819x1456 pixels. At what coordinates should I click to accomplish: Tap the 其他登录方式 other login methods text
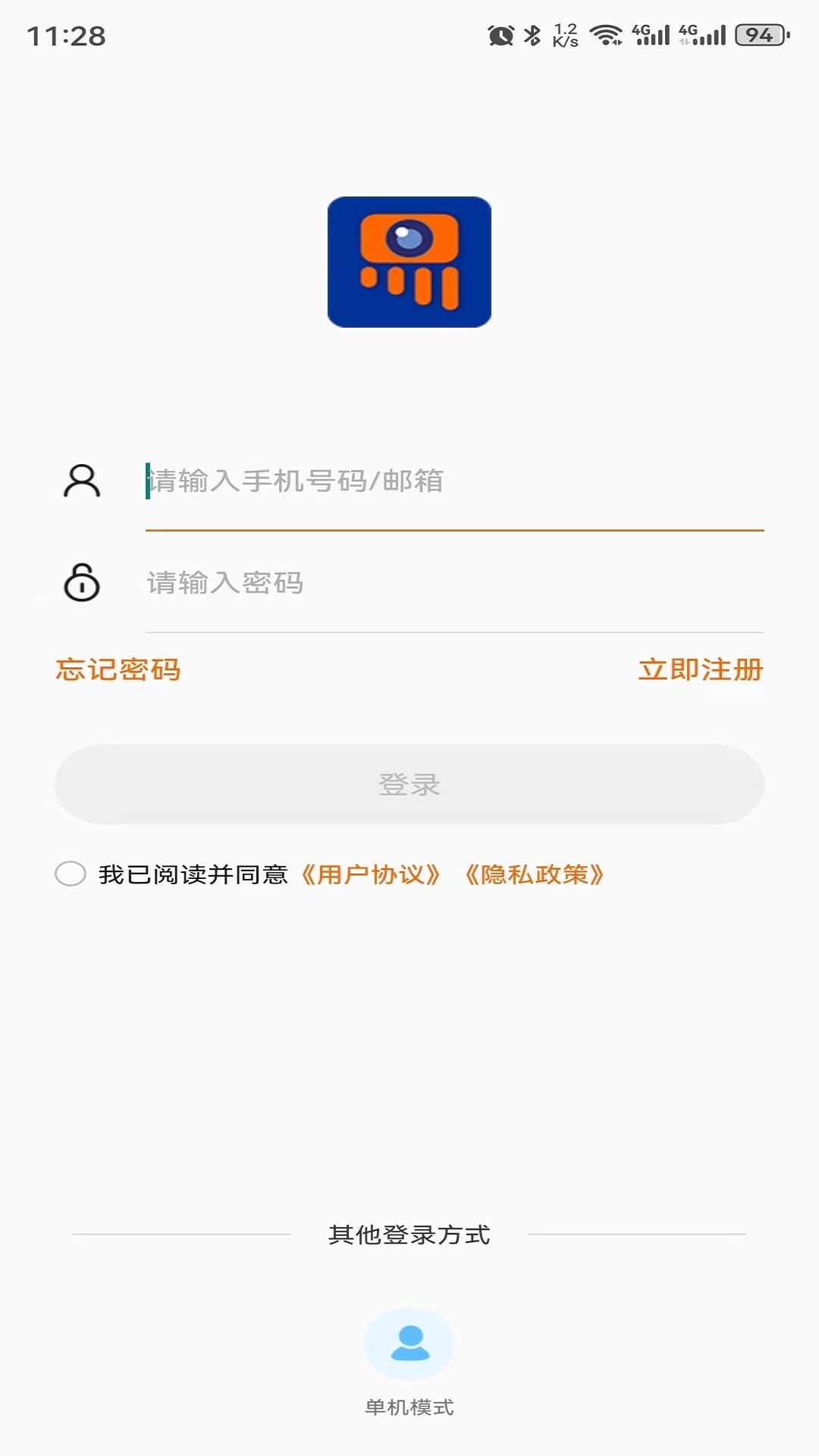(x=409, y=1233)
